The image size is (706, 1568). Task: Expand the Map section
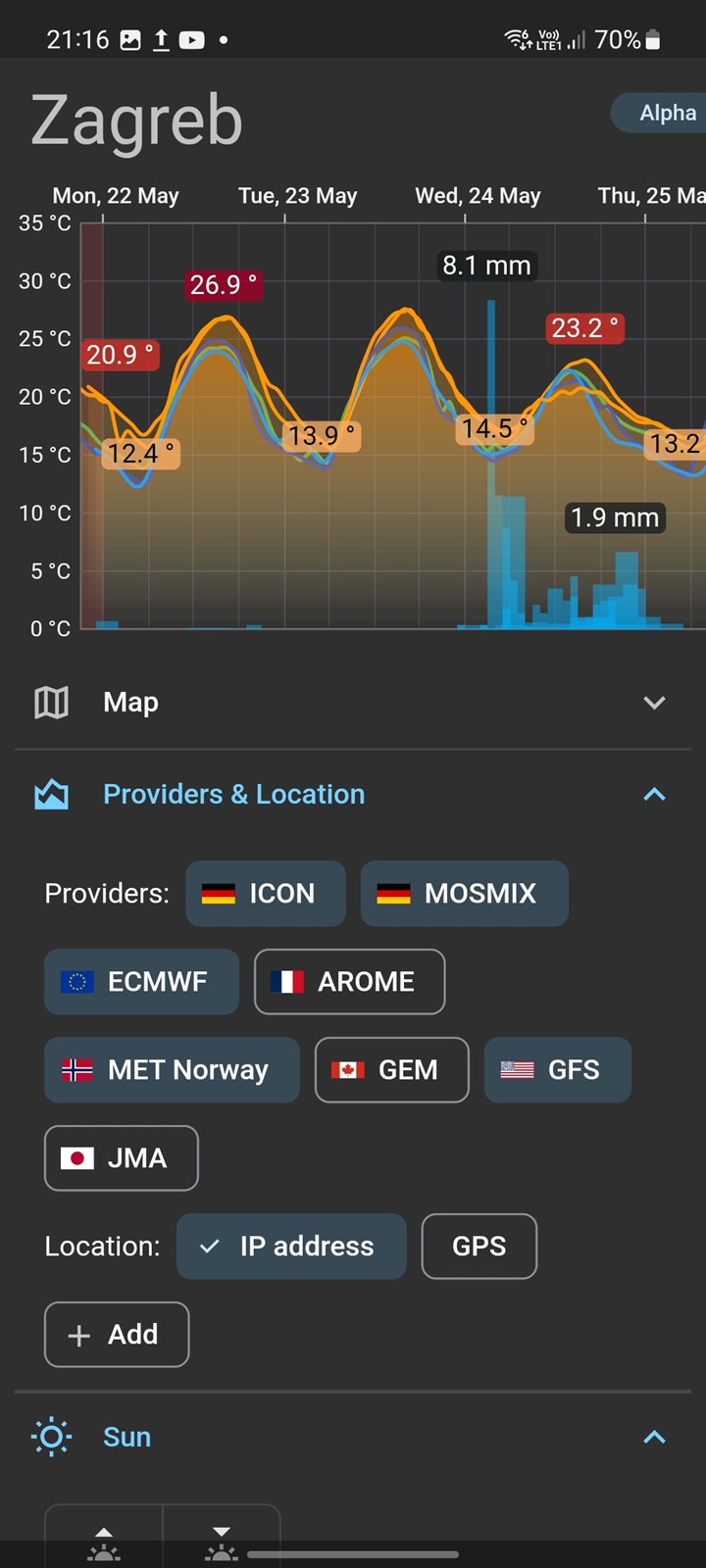click(353, 703)
